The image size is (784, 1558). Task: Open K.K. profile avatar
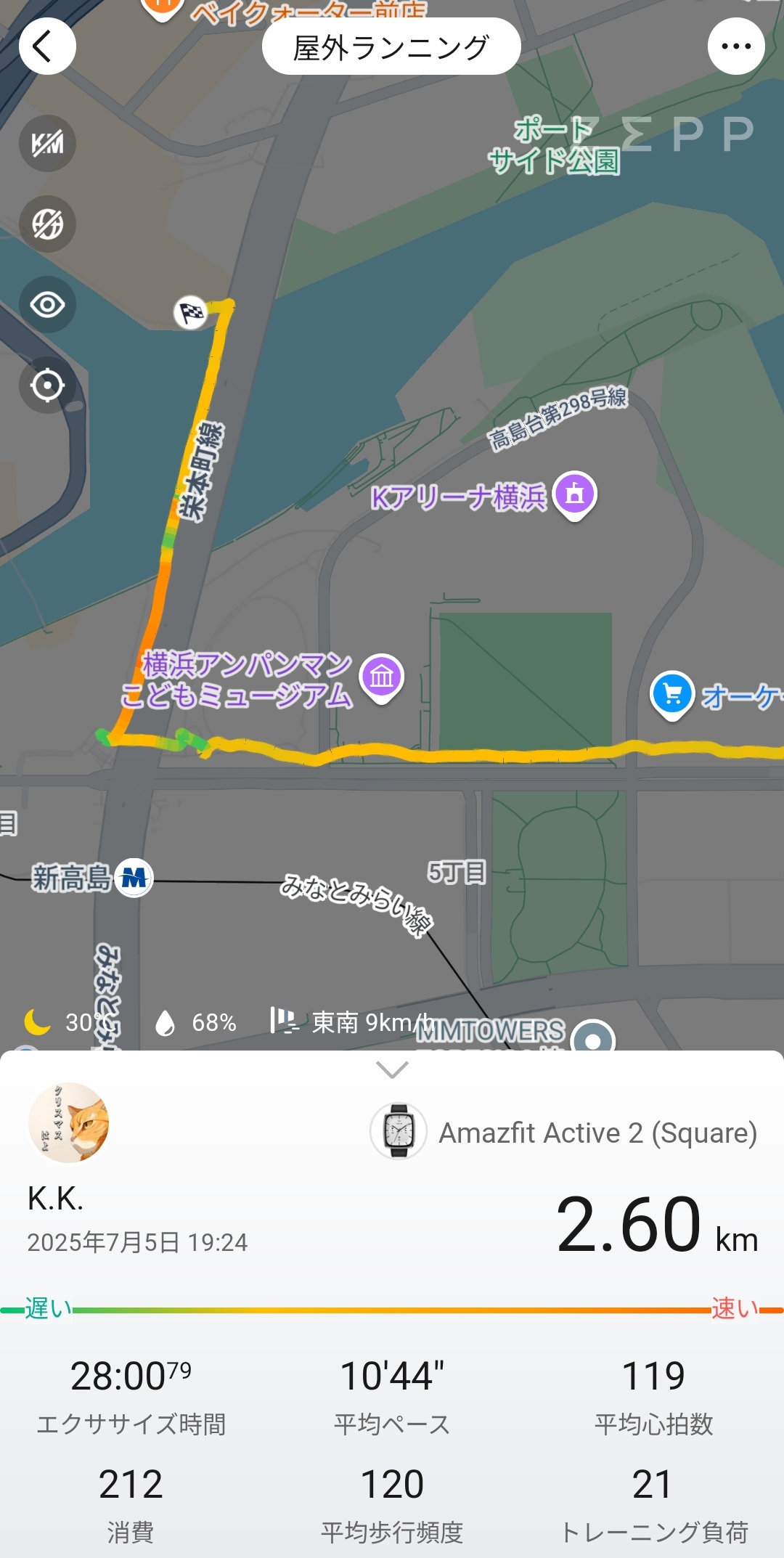point(68,1123)
